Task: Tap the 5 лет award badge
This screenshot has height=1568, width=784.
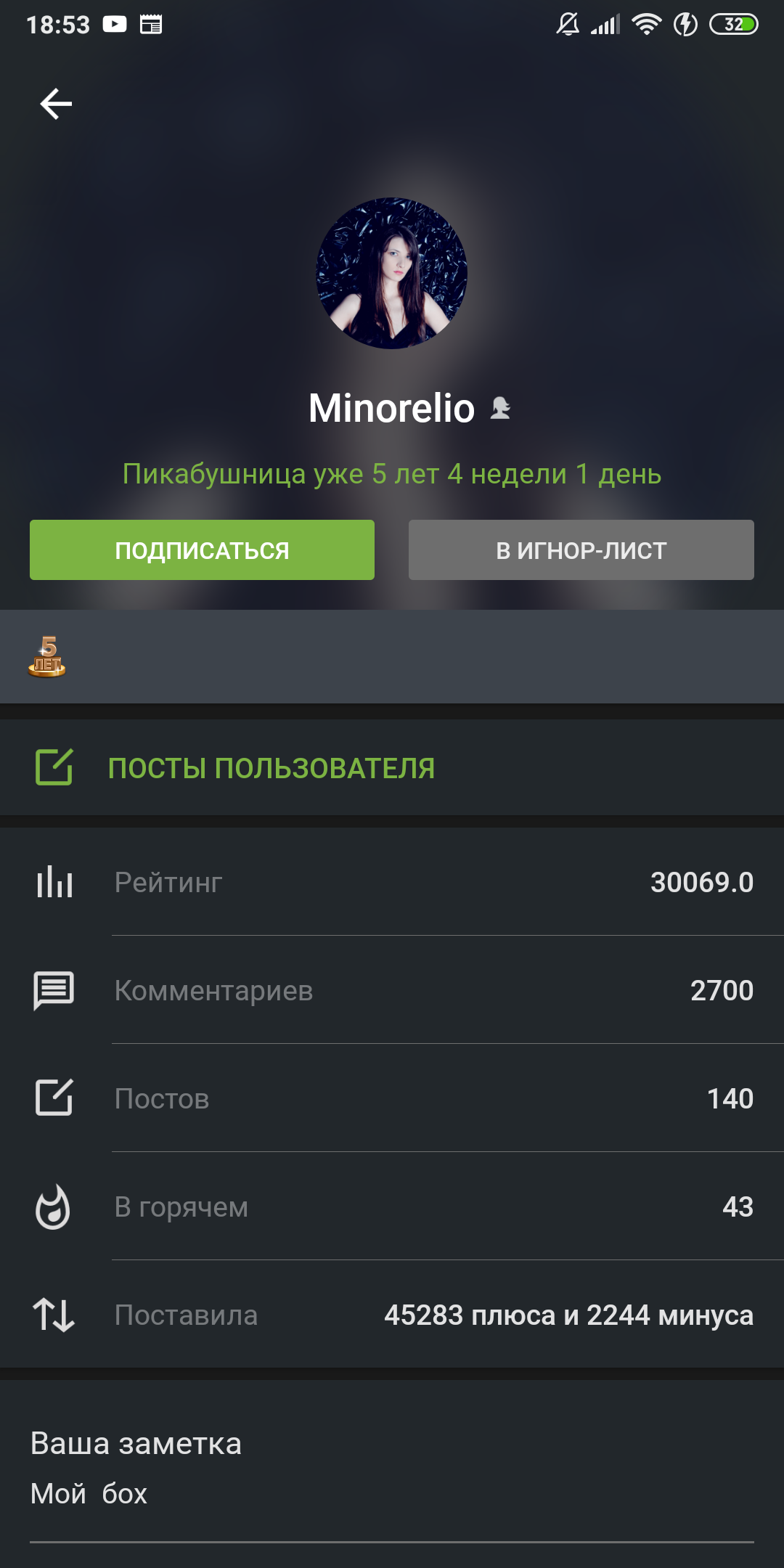Action: tap(47, 656)
